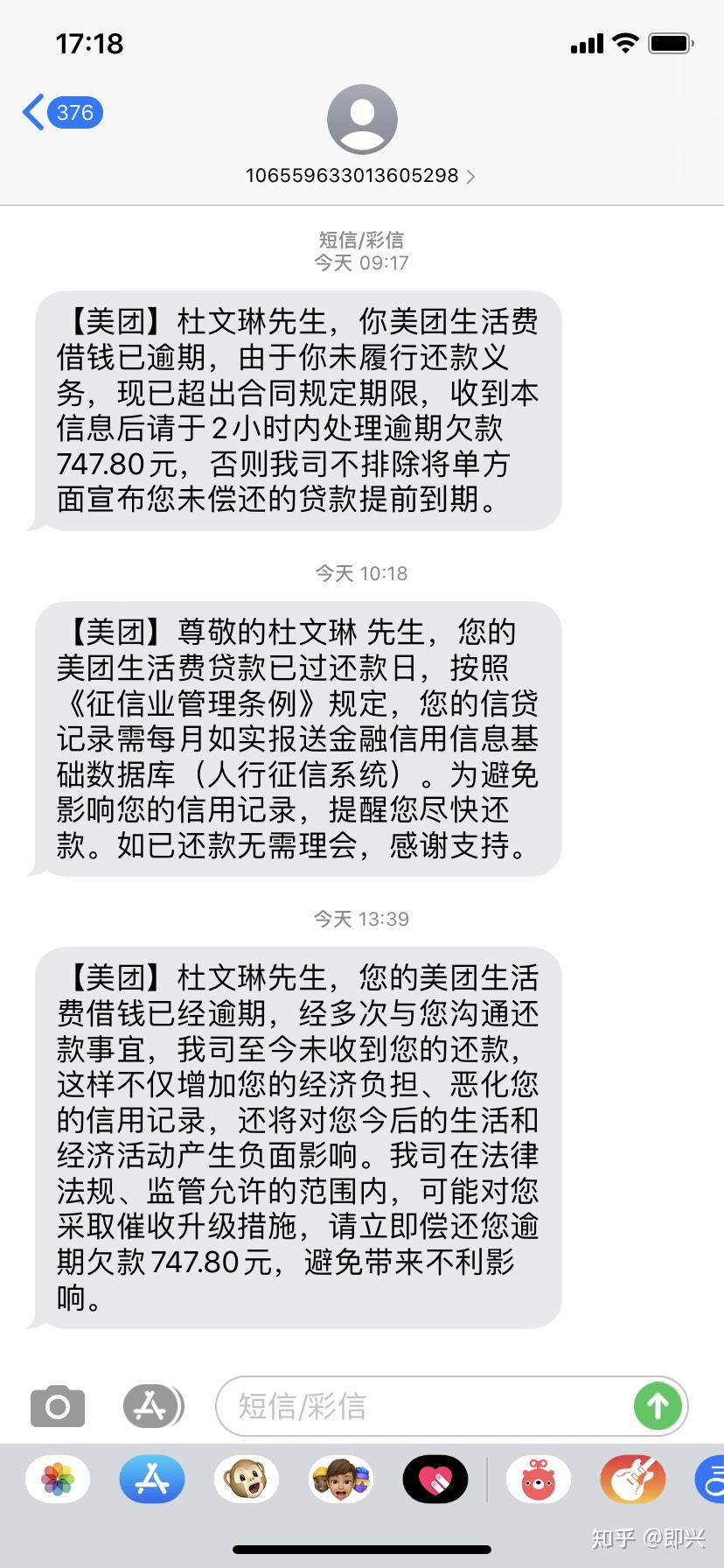Tap the Wi-Fi status icon
This screenshot has height=1568, width=724.
point(624,42)
